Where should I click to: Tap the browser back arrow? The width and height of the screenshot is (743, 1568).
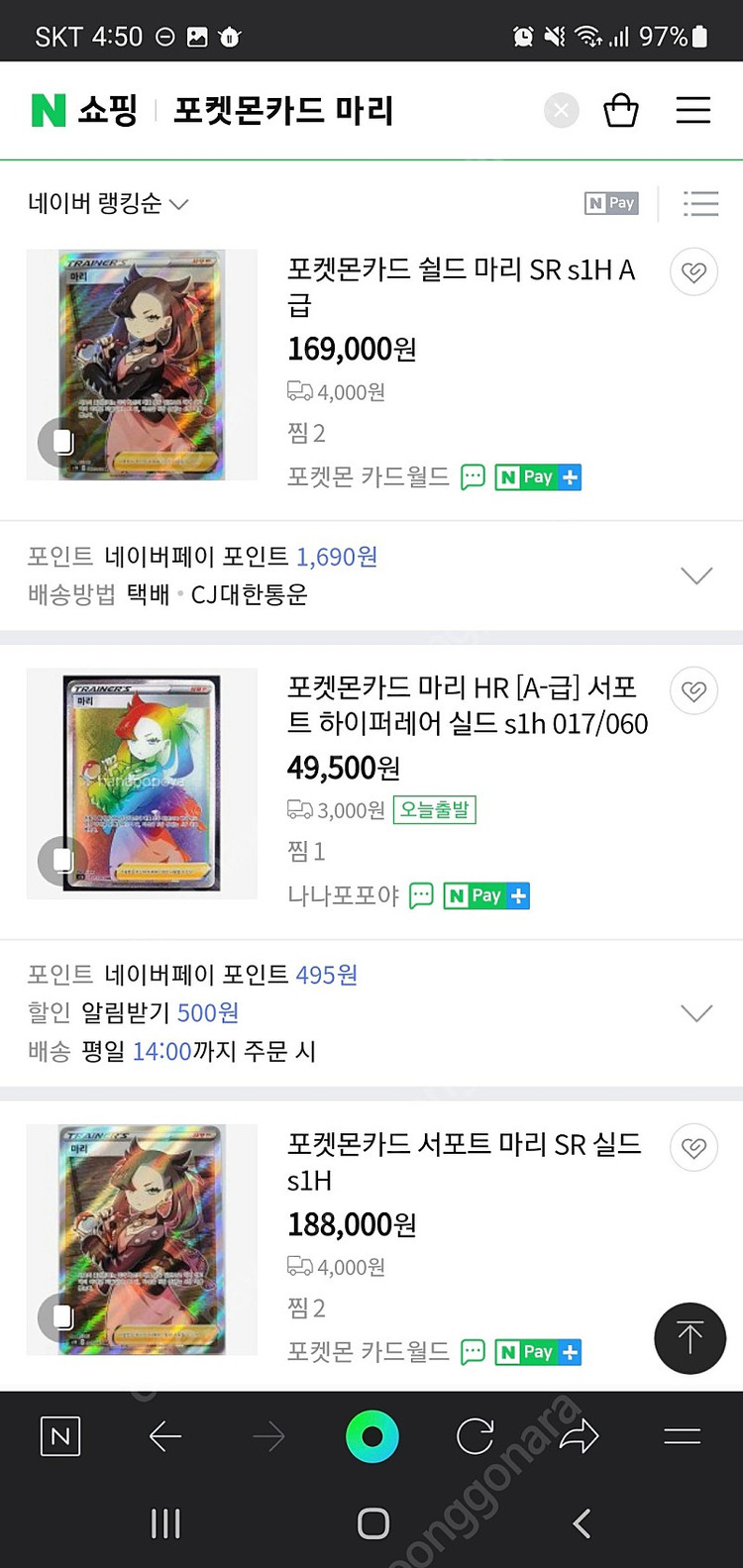(165, 1436)
